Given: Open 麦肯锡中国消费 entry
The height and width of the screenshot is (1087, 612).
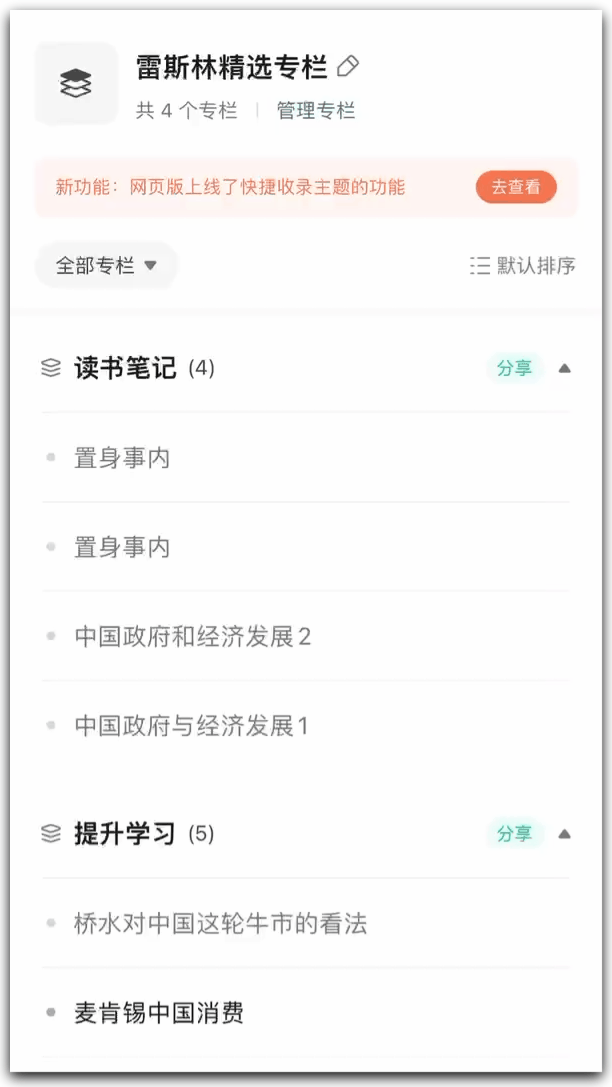Looking at the screenshot, I should click(158, 1013).
